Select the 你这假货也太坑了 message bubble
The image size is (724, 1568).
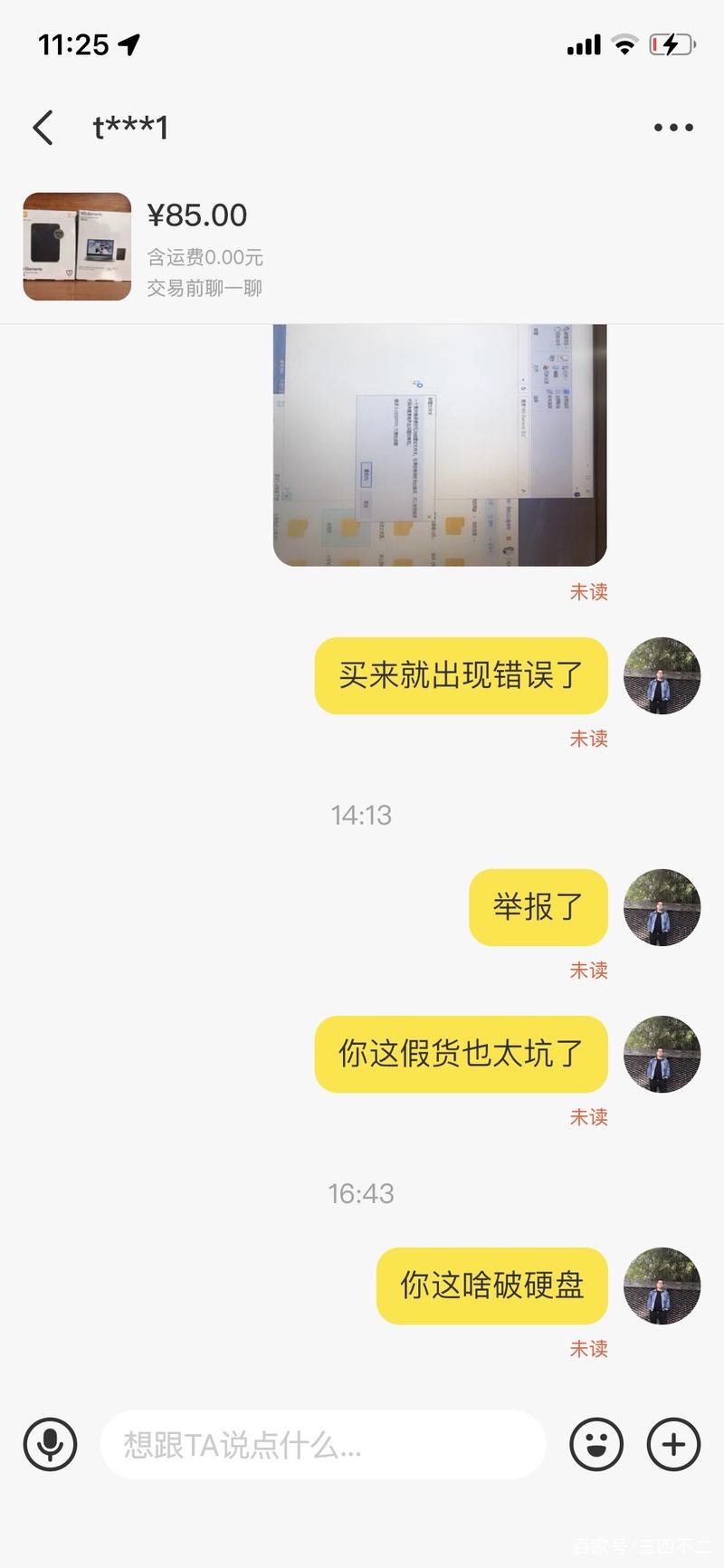click(x=462, y=1055)
